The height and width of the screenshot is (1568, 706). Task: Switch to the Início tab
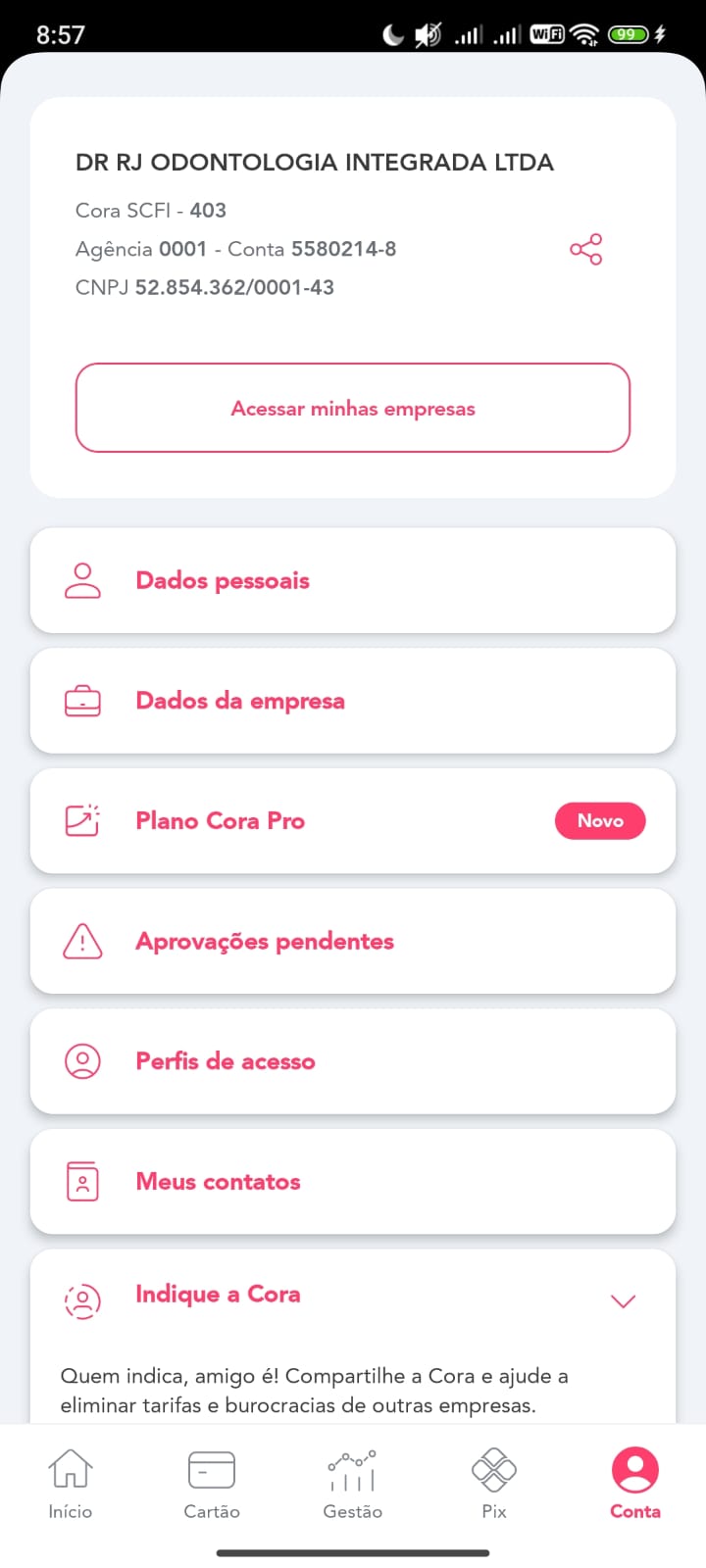point(71,1484)
